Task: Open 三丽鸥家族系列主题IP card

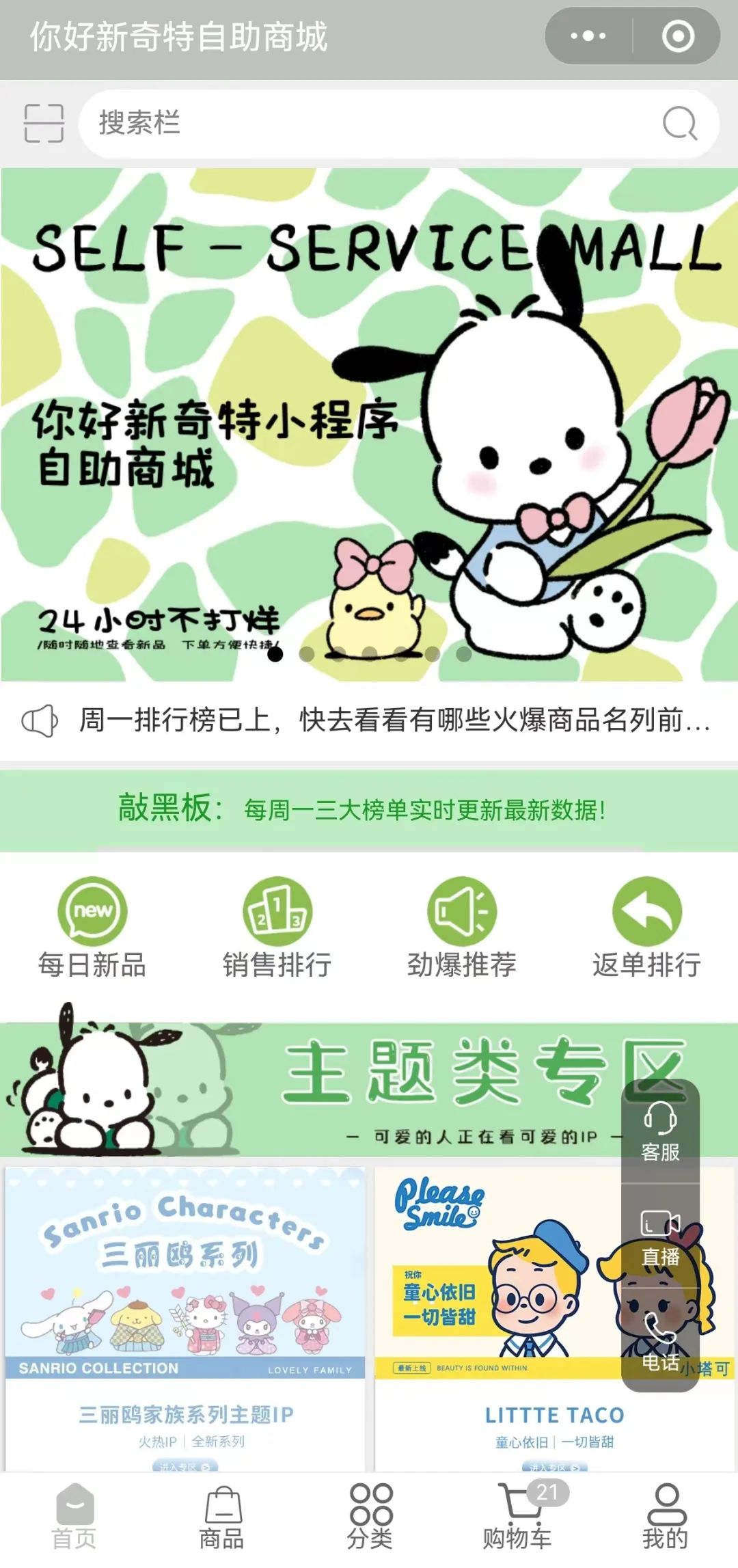Action: click(x=185, y=1319)
